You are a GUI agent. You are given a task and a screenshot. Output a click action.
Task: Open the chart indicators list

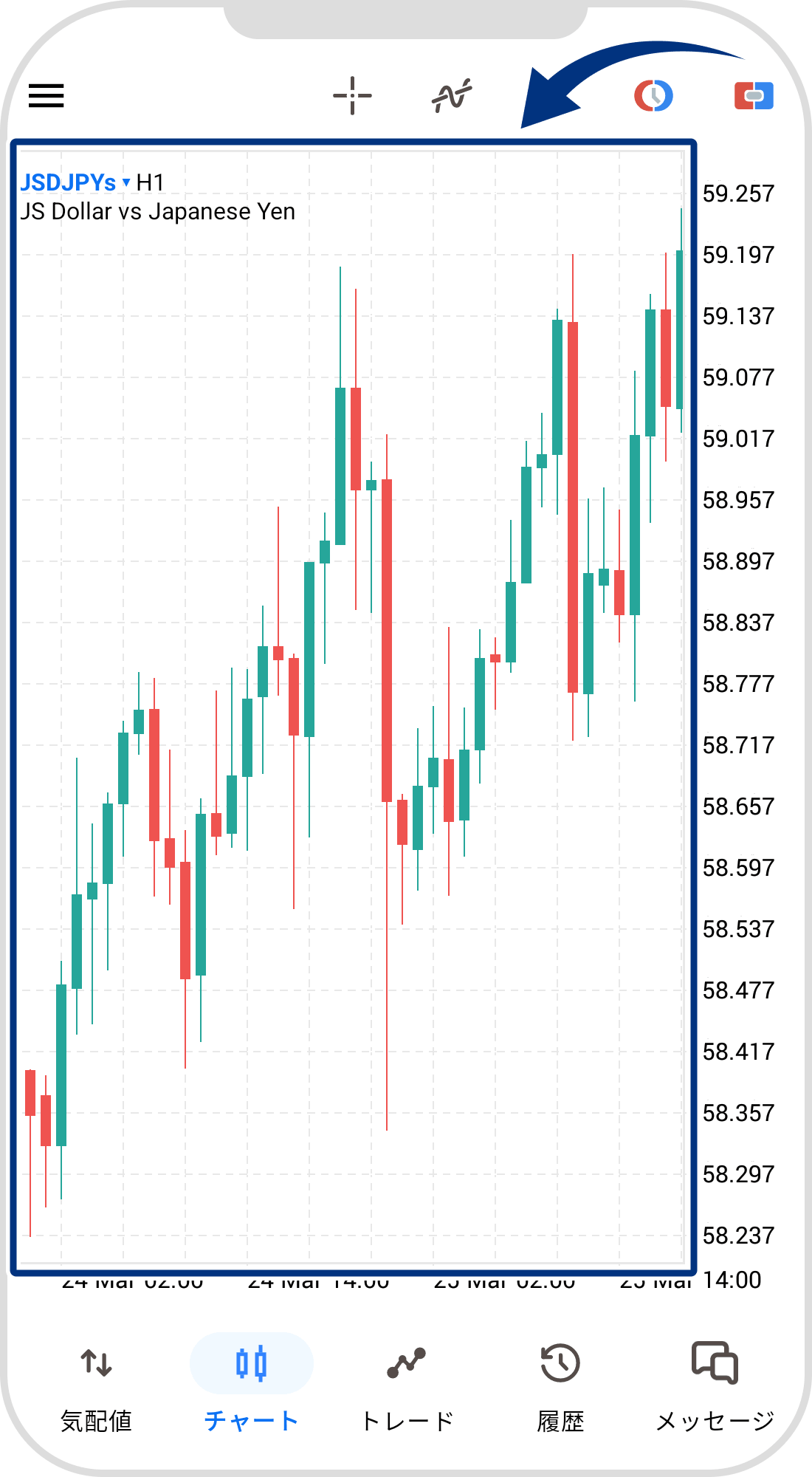(x=452, y=96)
